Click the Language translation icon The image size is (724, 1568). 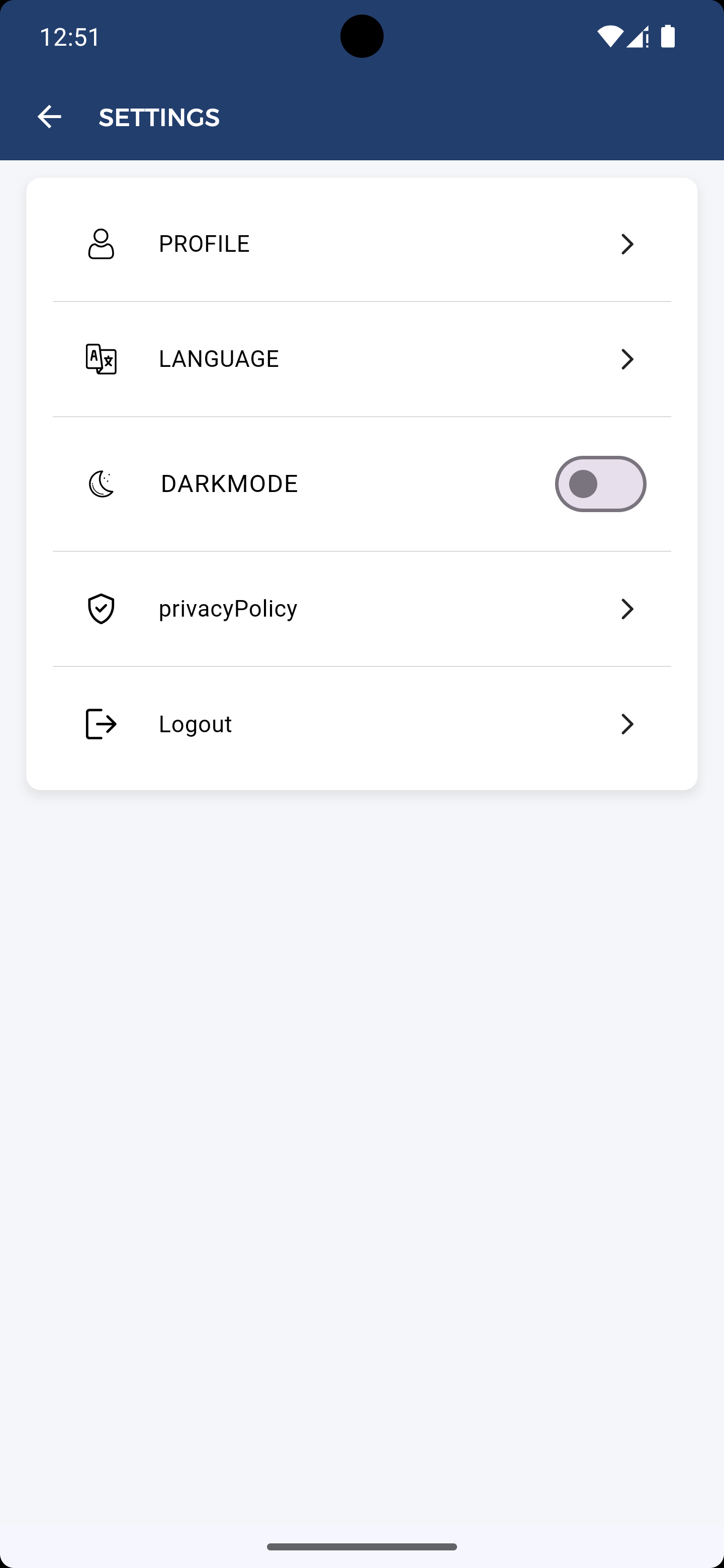(101, 359)
